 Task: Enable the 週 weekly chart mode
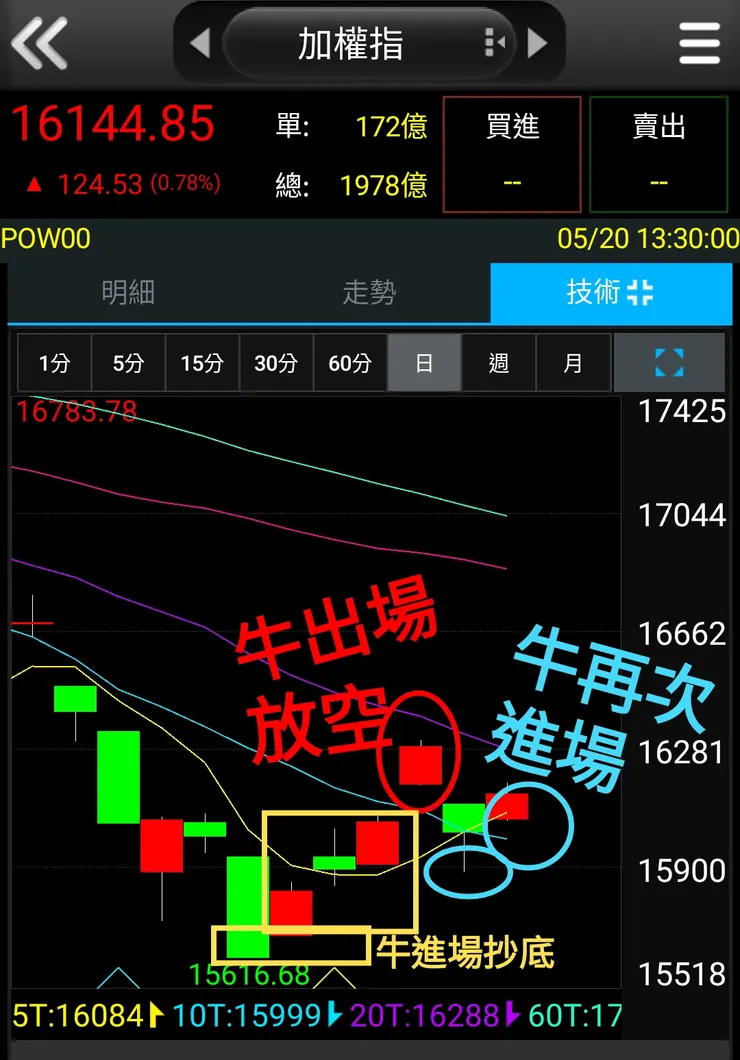[x=497, y=363]
